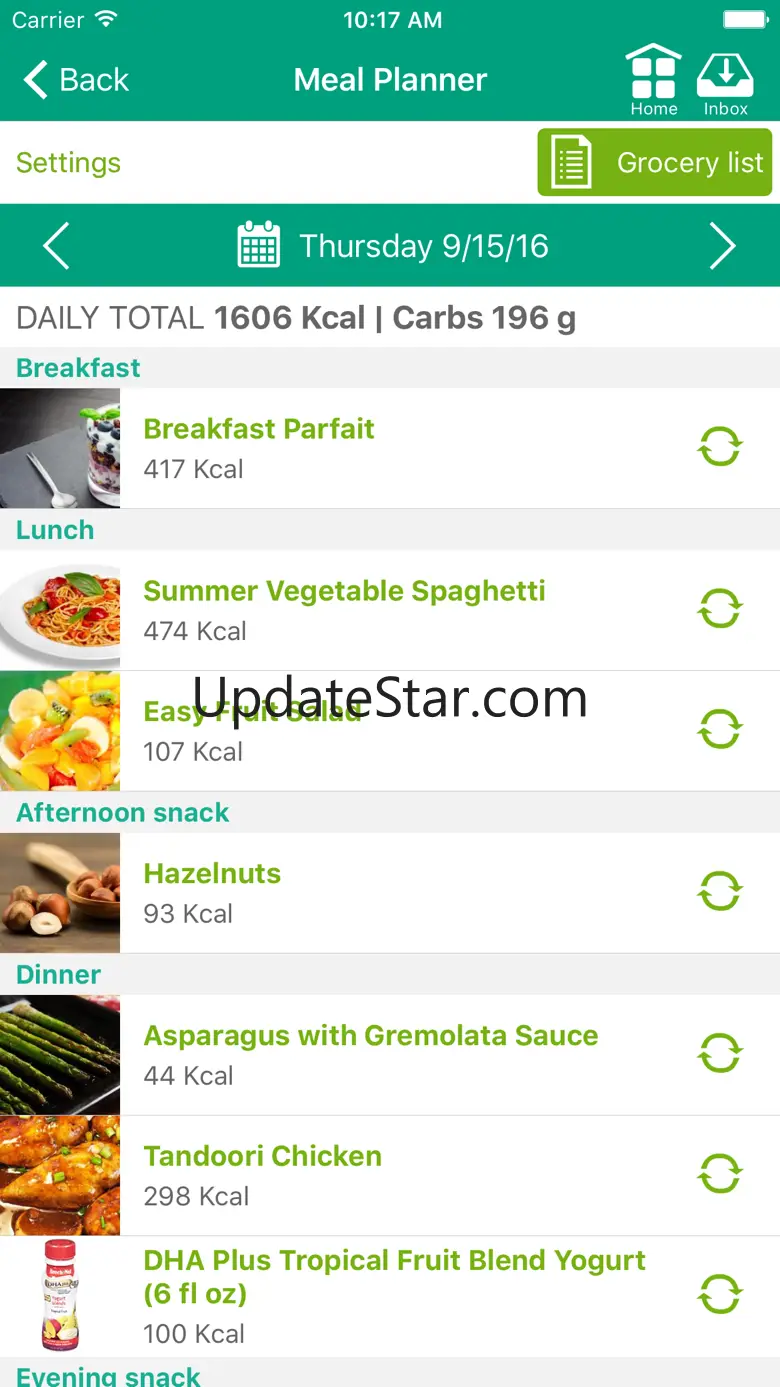
Task: Open meal planner Settings
Action: coord(68,163)
